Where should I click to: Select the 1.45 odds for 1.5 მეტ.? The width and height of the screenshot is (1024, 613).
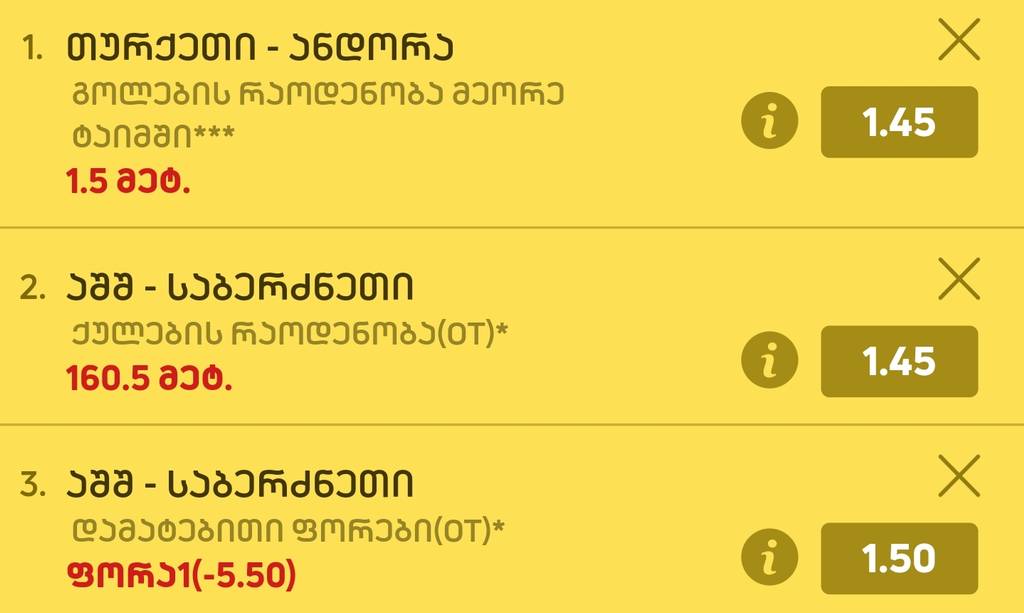[899, 122]
